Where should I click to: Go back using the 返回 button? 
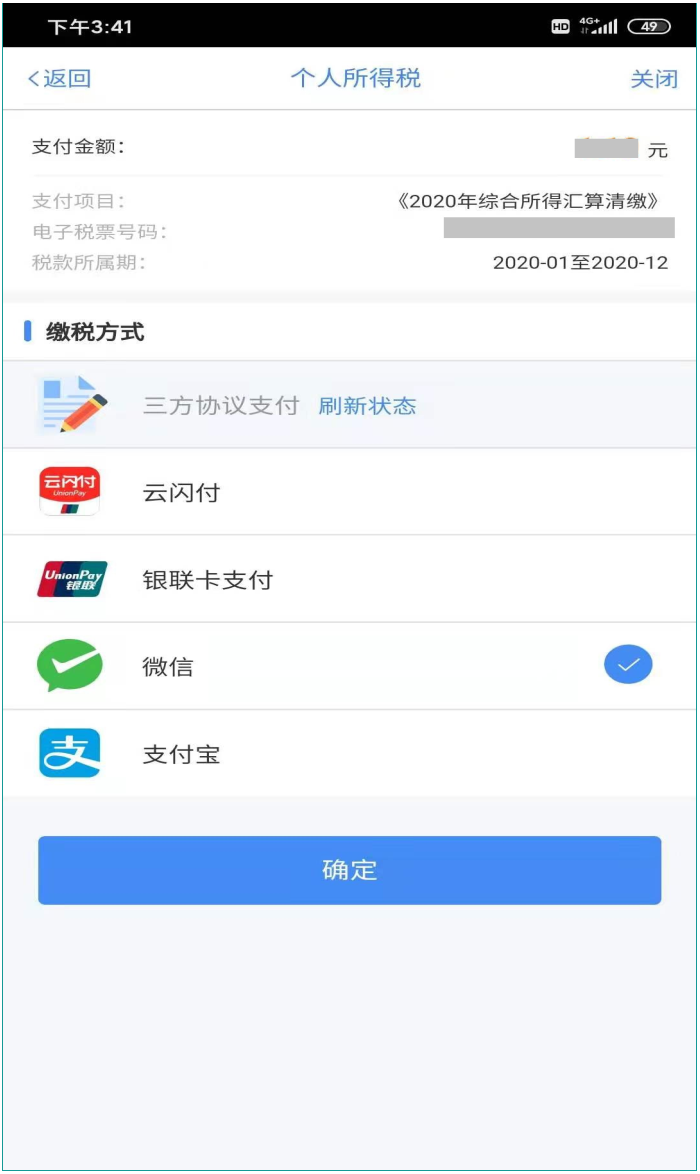[59, 79]
